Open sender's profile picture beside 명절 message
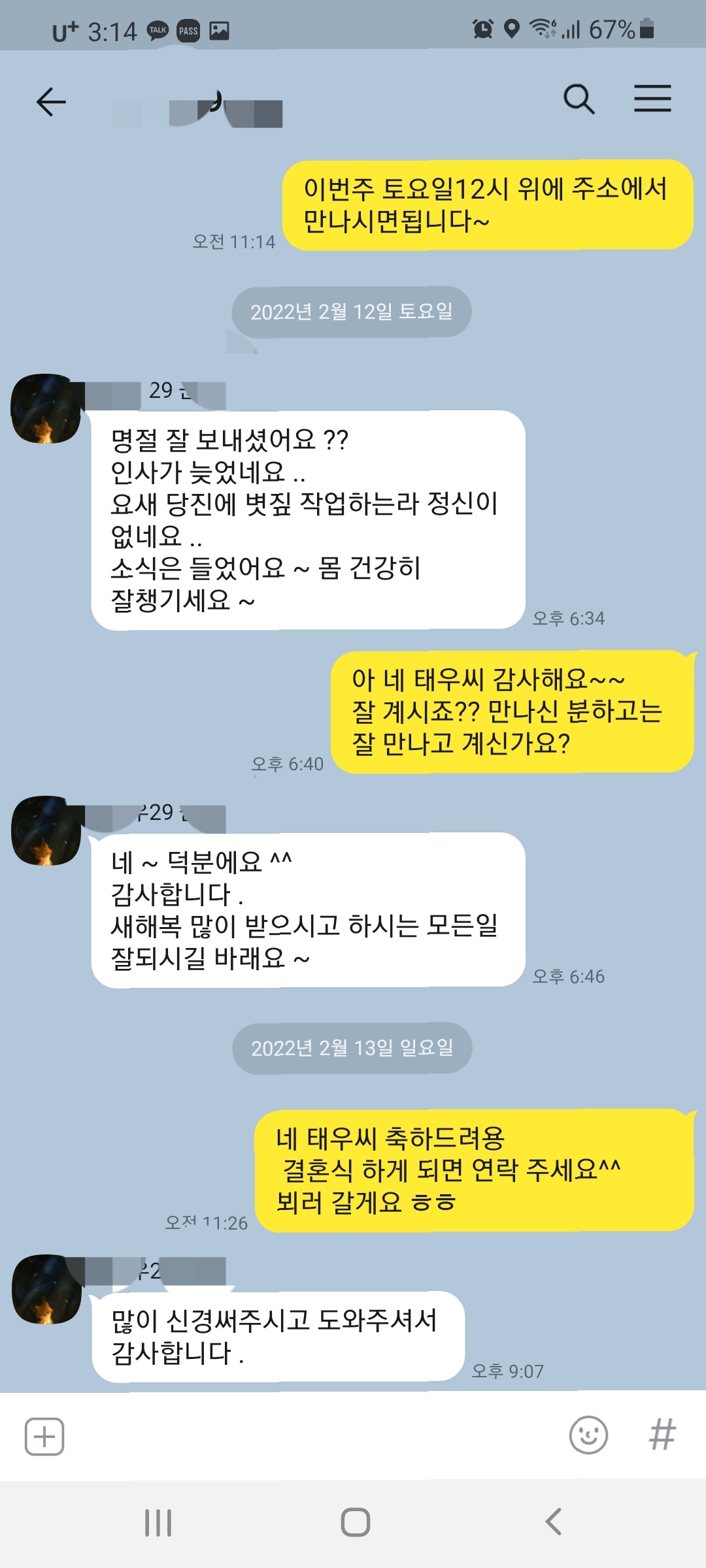706x1568 pixels. [x=46, y=409]
